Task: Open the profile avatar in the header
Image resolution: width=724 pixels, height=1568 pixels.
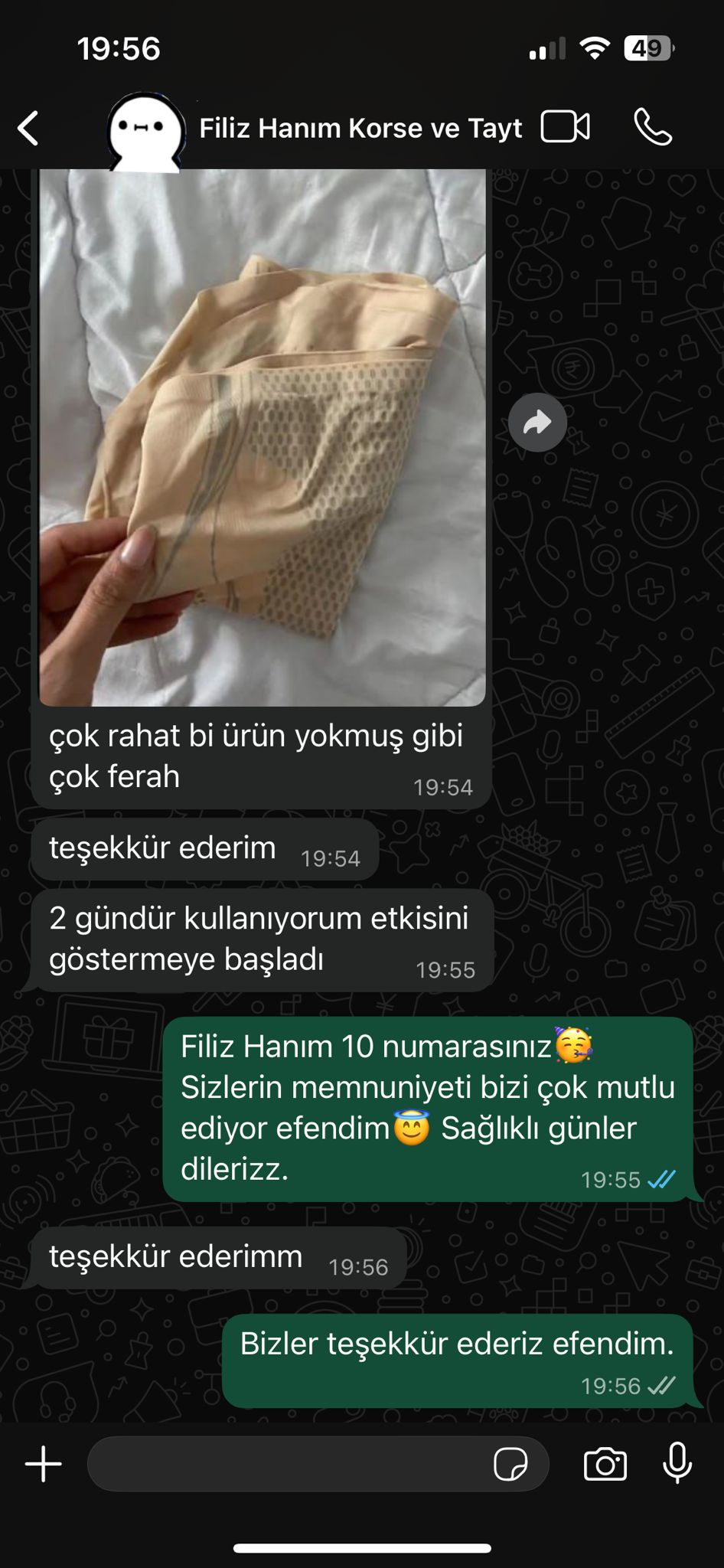Action: (x=145, y=130)
